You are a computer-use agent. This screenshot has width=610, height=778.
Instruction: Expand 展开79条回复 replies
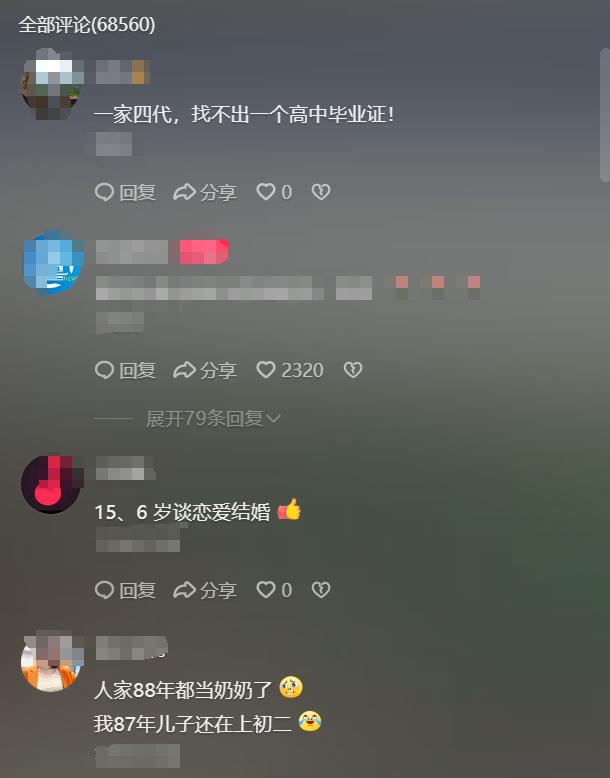click(x=213, y=418)
